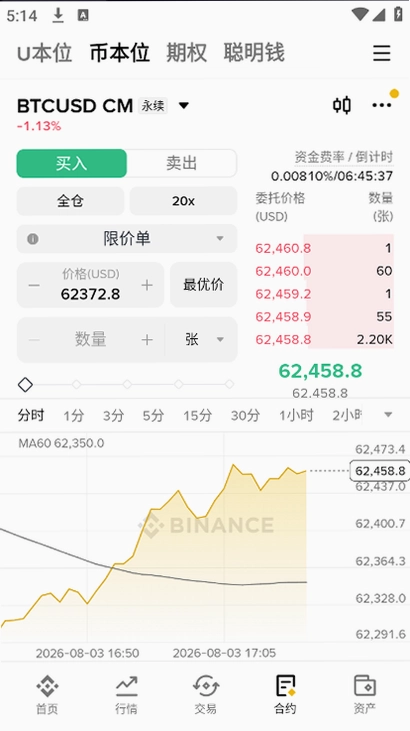Focus the 数量 quantity input field
The image size is (410, 731).
(x=90, y=339)
